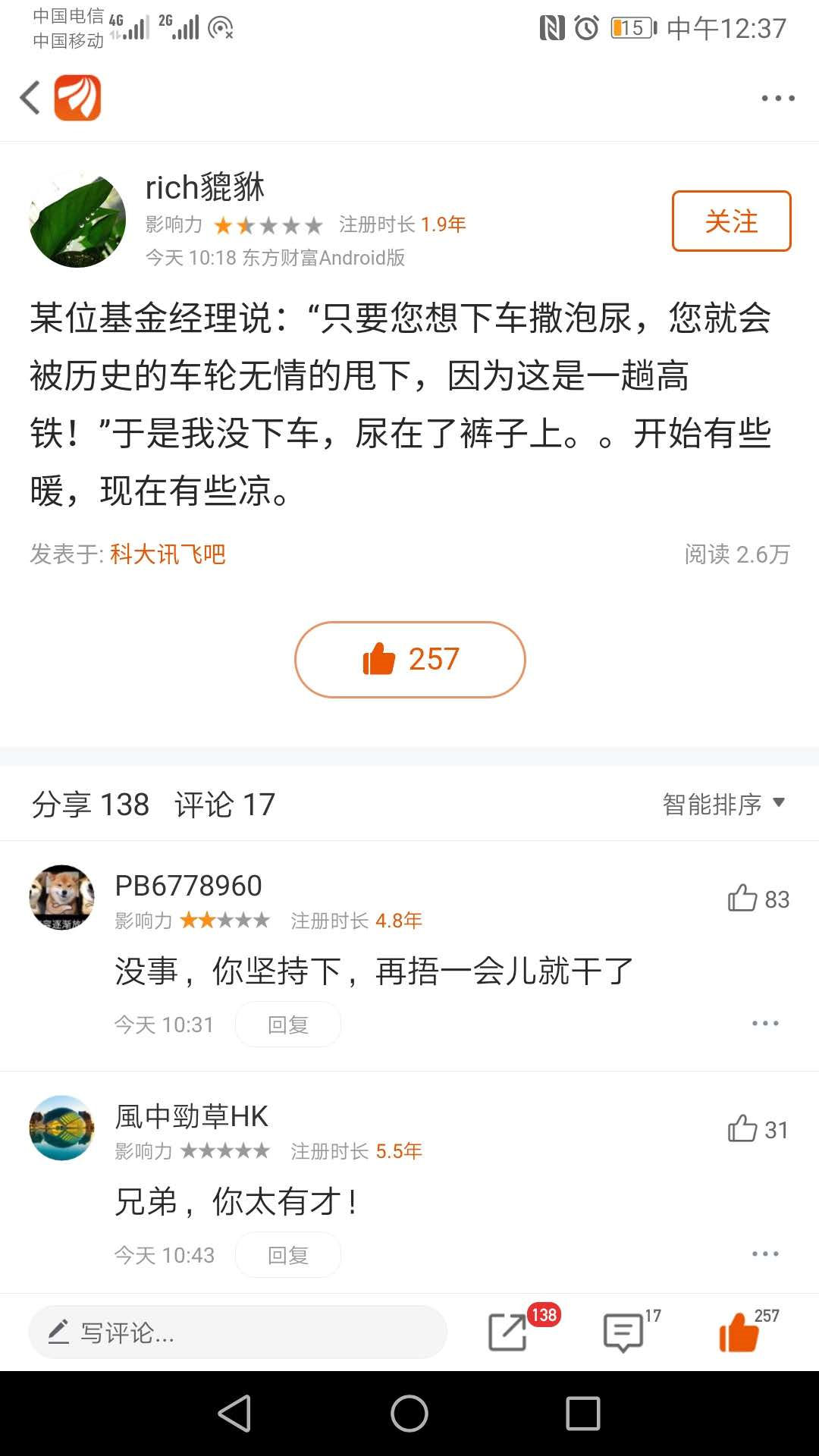This screenshot has width=819, height=1456.
Task: Like the post with the 257 button
Action: point(409,659)
